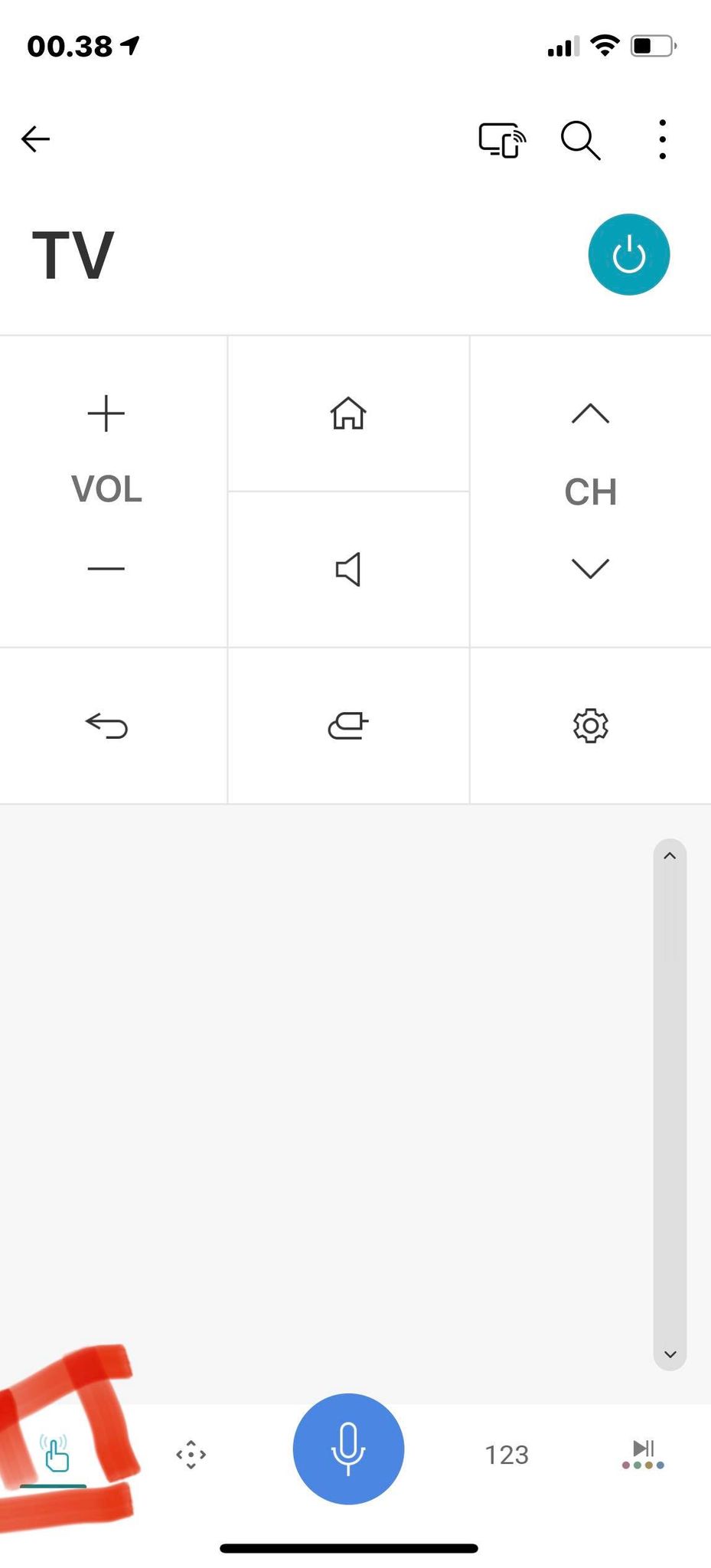Switch to the next channel up
The height and width of the screenshot is (1568, 711).
[x=590, y=414]
